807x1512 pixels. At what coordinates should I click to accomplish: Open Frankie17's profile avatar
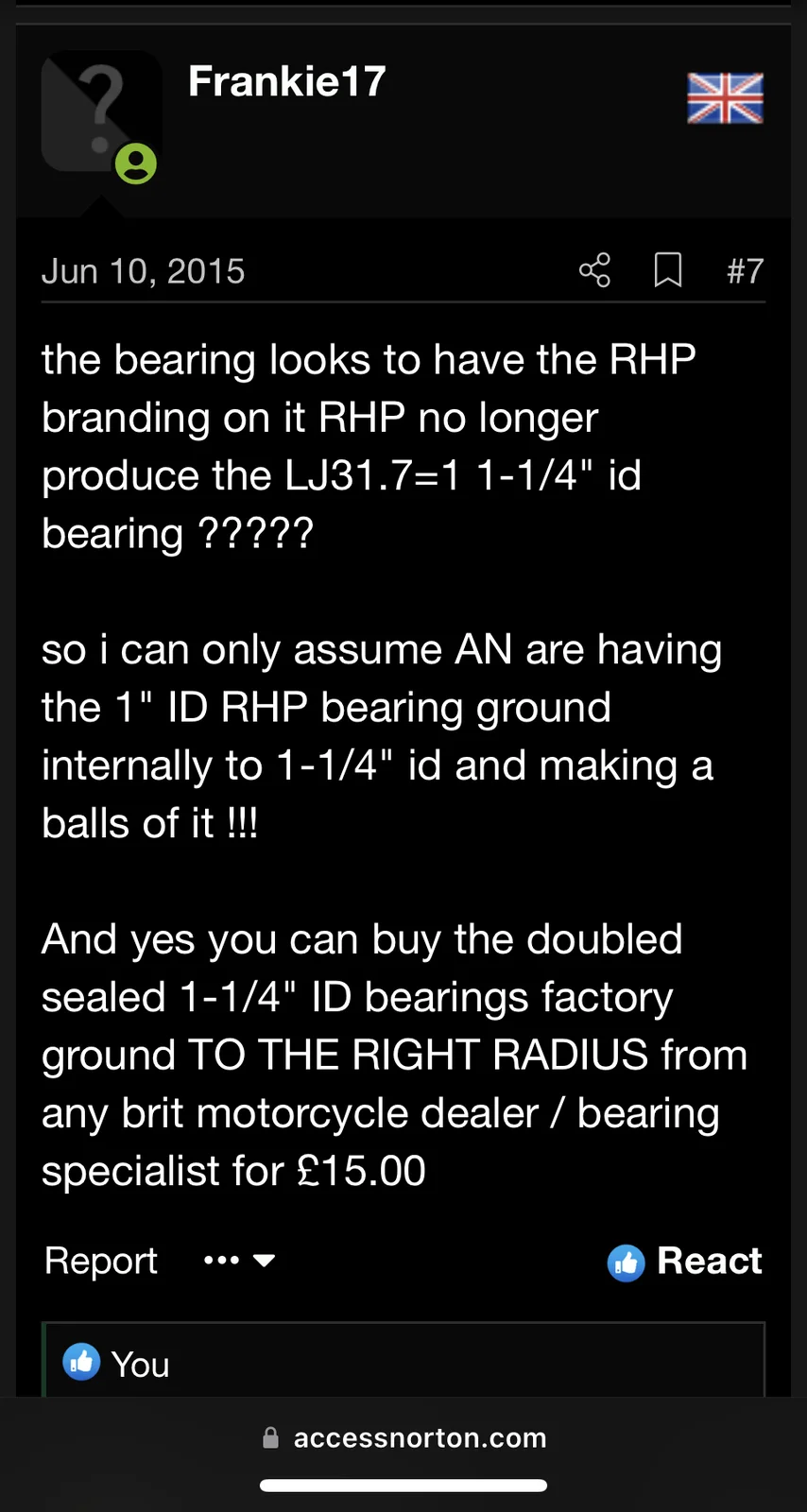pyautogui.click(x=100, y=112)
